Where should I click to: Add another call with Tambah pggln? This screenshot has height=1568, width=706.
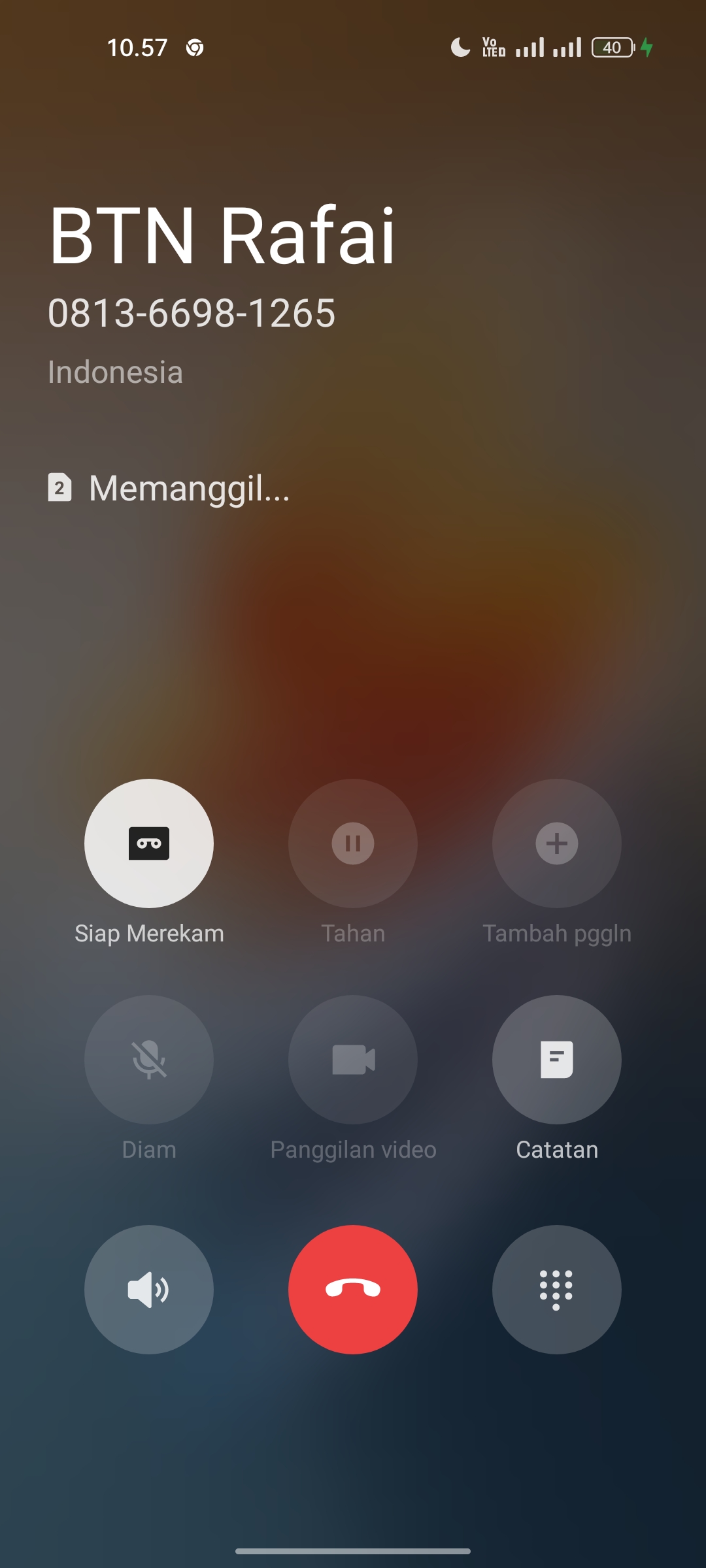(x=557, y=843)
